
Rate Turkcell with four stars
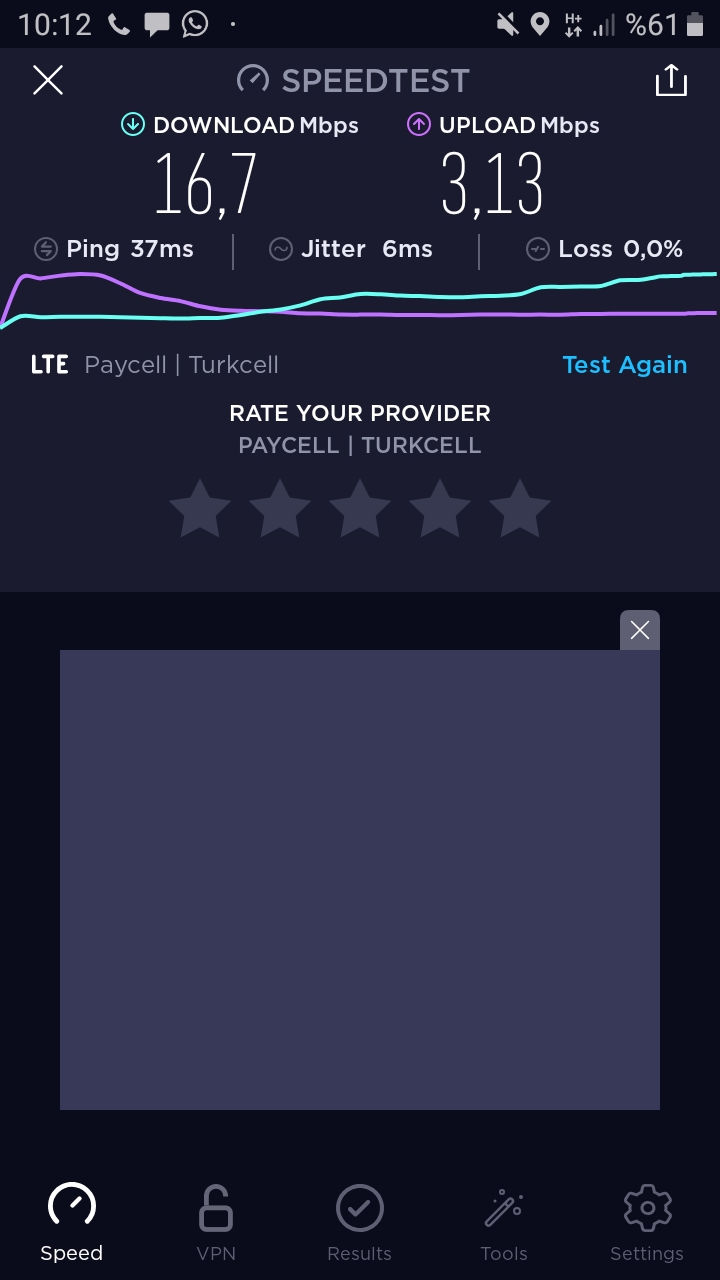[440, 508]
